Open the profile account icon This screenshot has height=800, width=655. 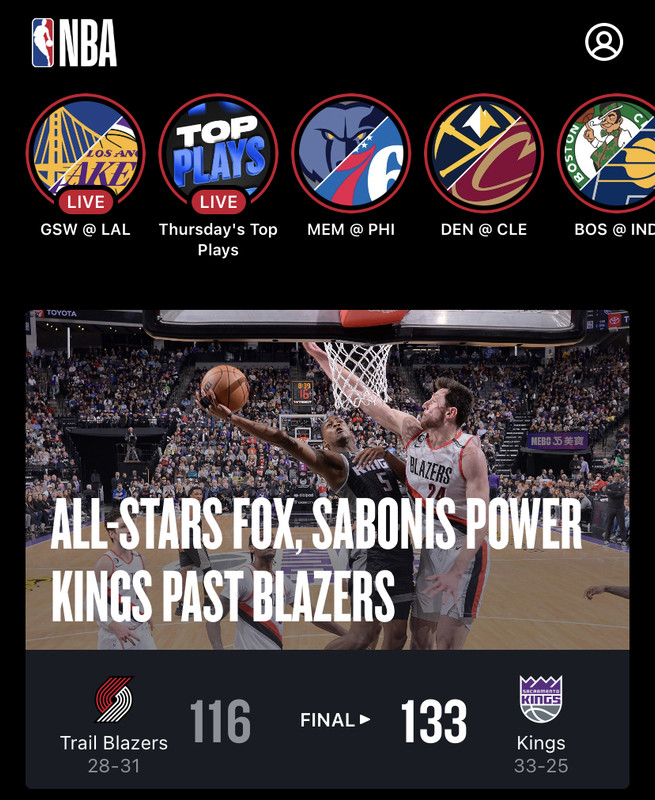[x=604, y=42]
